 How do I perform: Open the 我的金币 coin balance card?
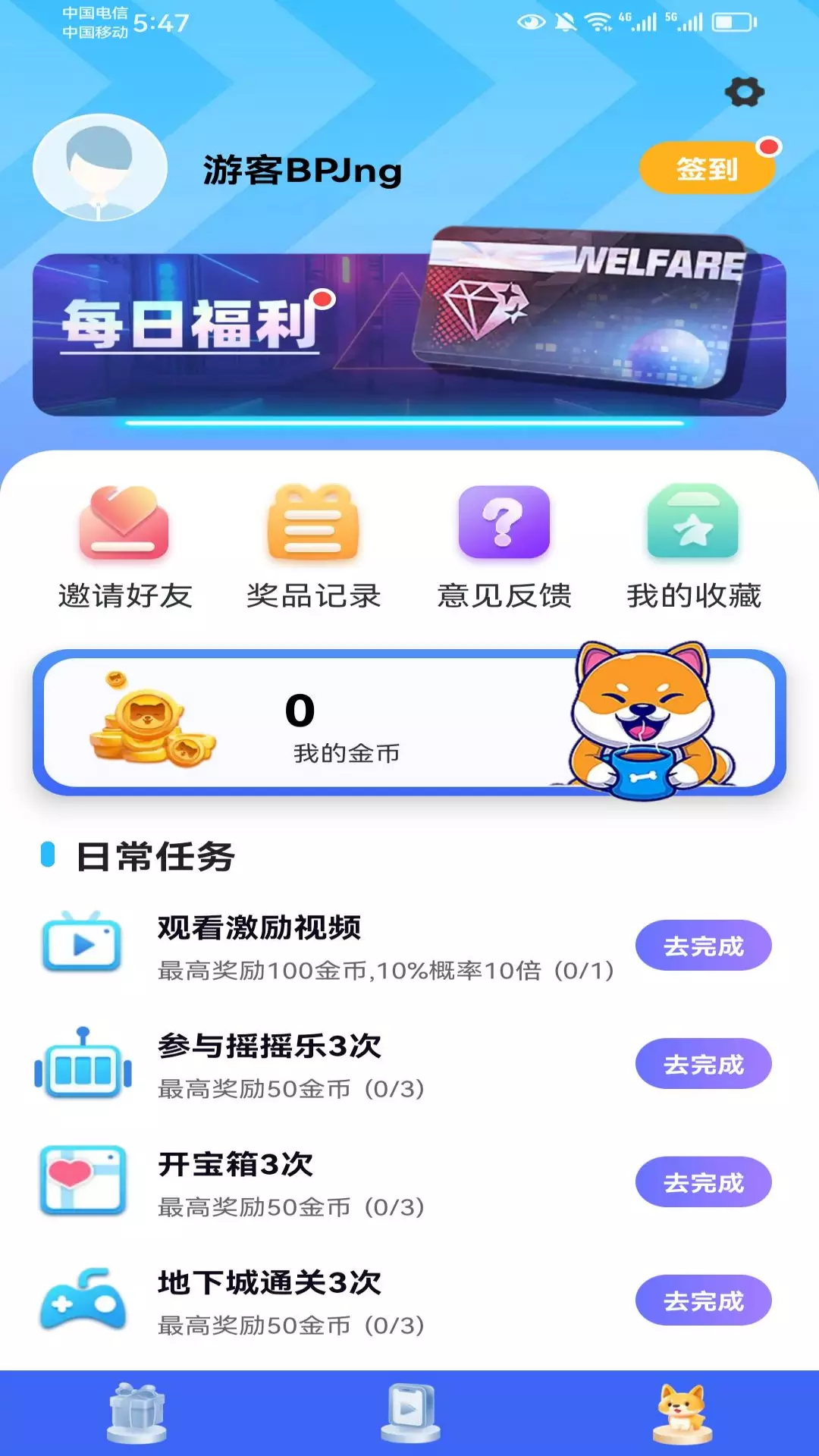coord(409,722)
